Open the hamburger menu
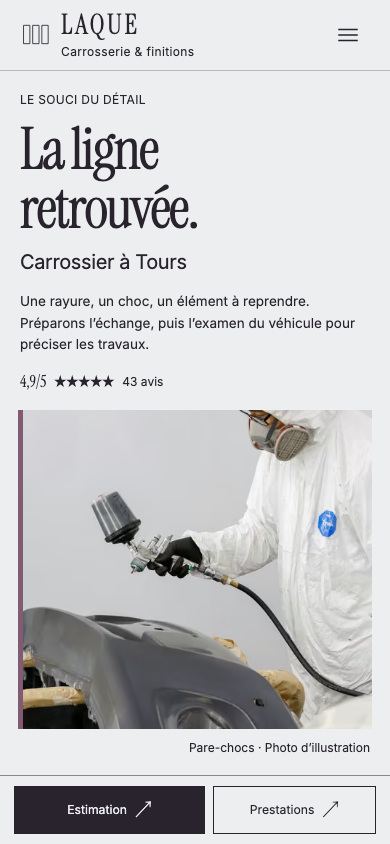 [348, 35]
